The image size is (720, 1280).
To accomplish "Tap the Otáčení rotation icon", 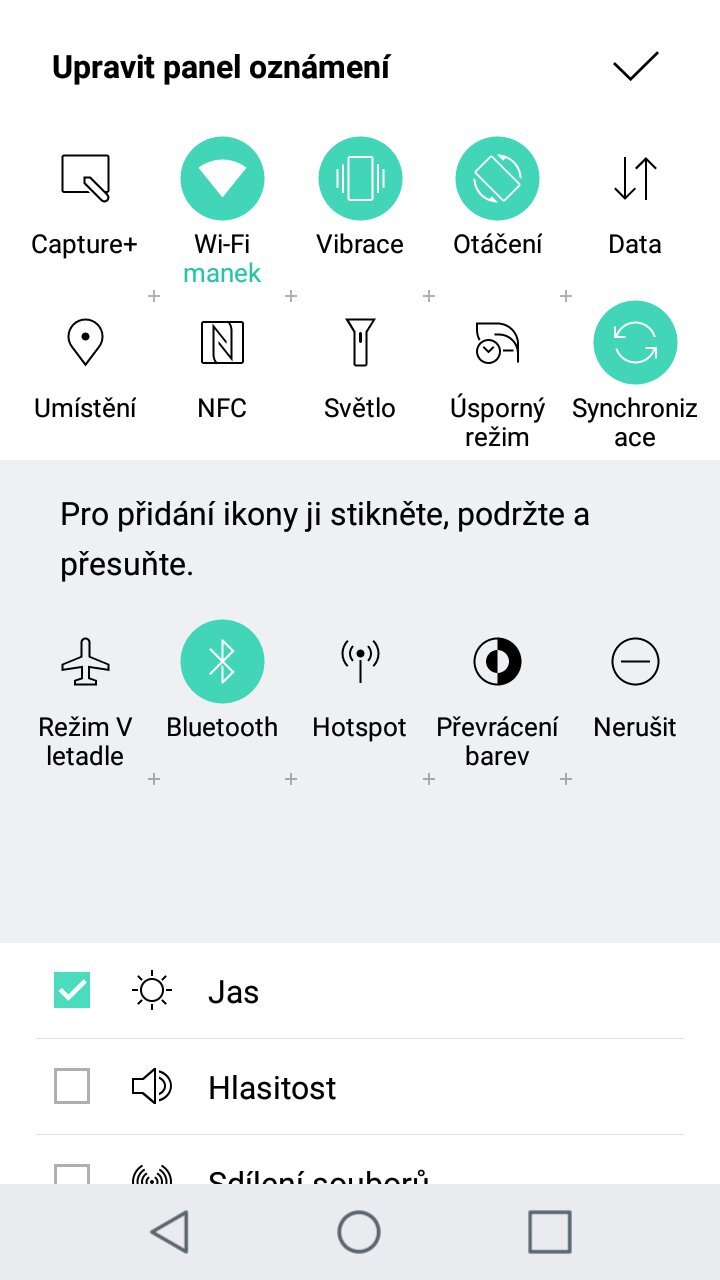I will [497, 178].
